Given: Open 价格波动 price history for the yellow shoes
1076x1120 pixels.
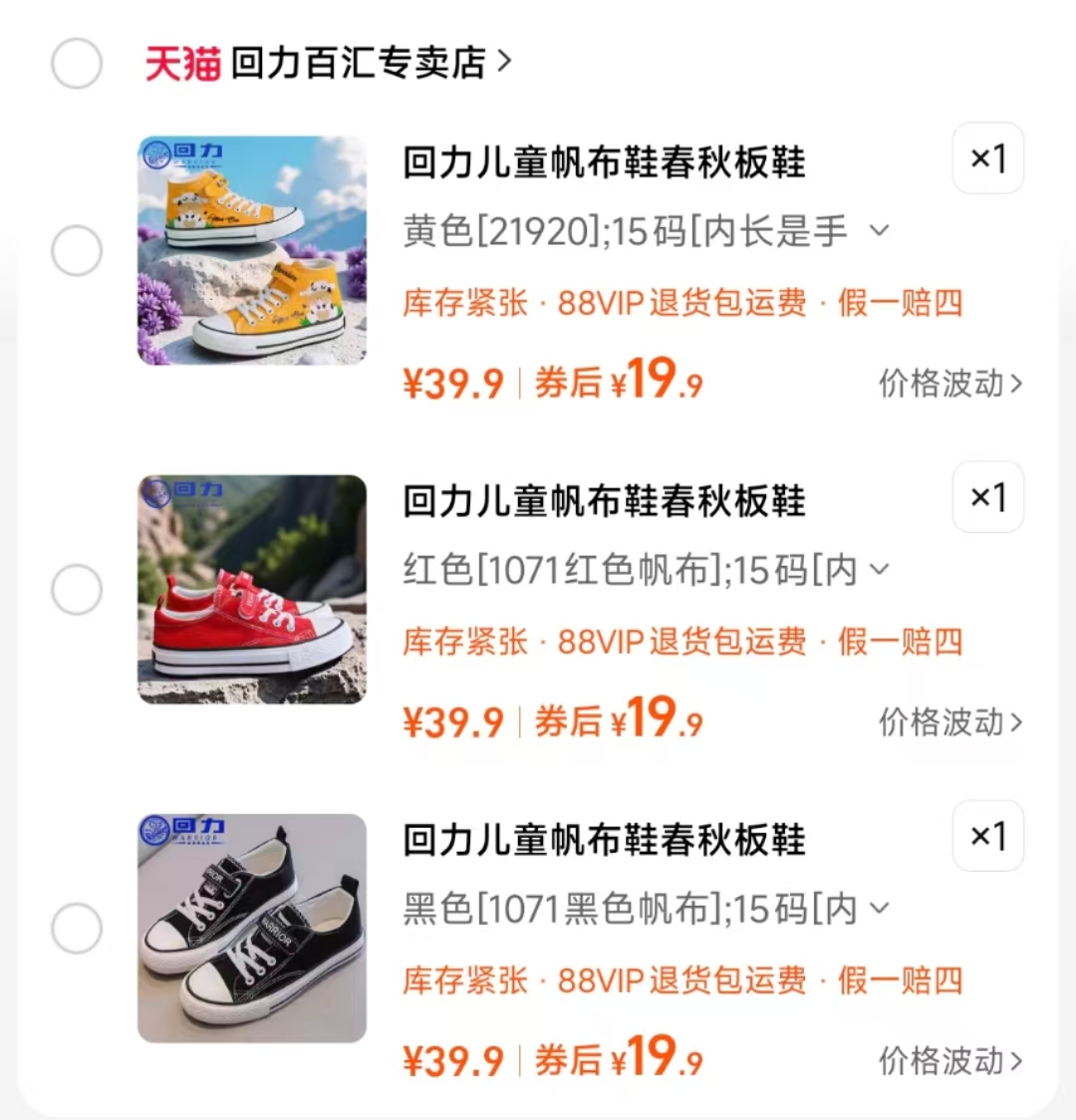Looking at the screenshot, I should [x=947, y=384].
